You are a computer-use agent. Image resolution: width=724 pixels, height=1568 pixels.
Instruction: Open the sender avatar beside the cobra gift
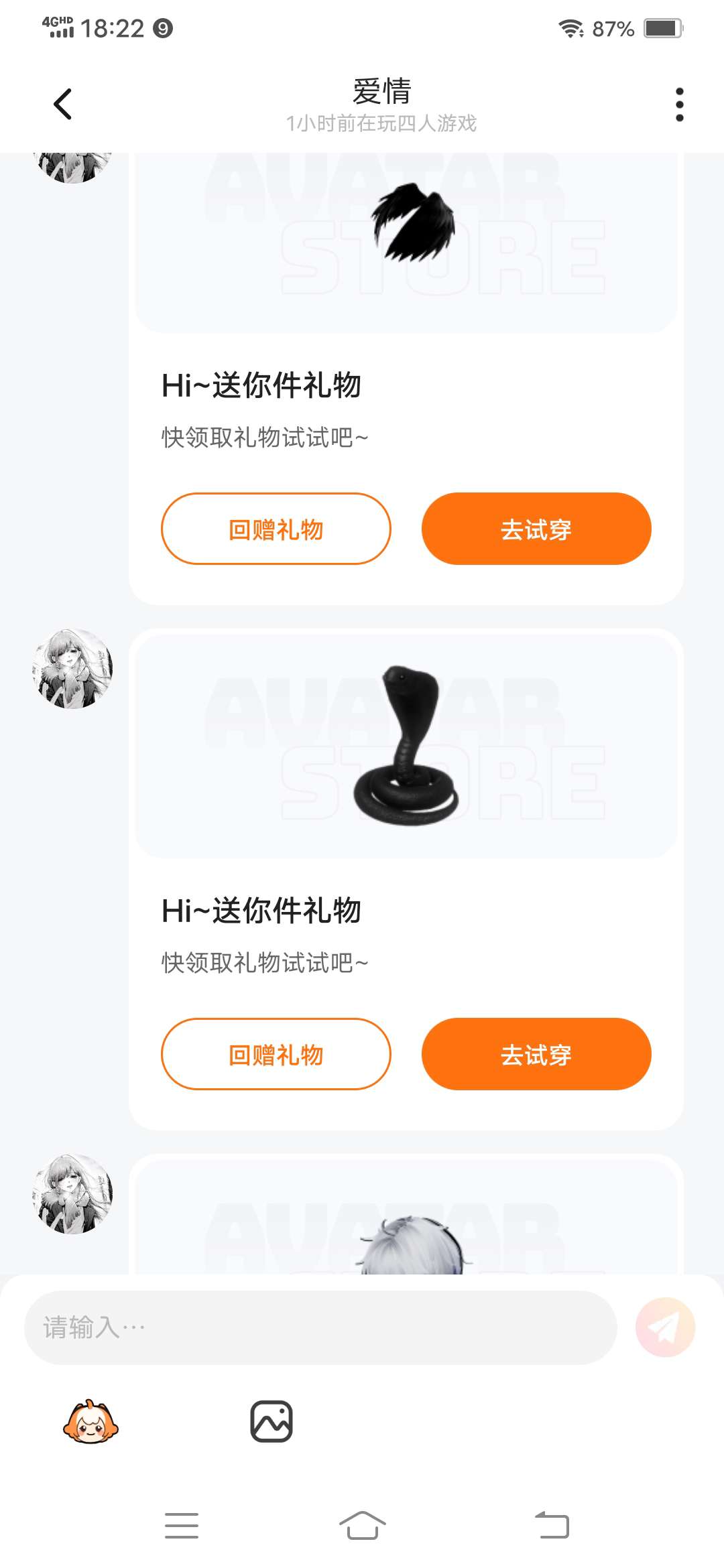pos(72,669)
